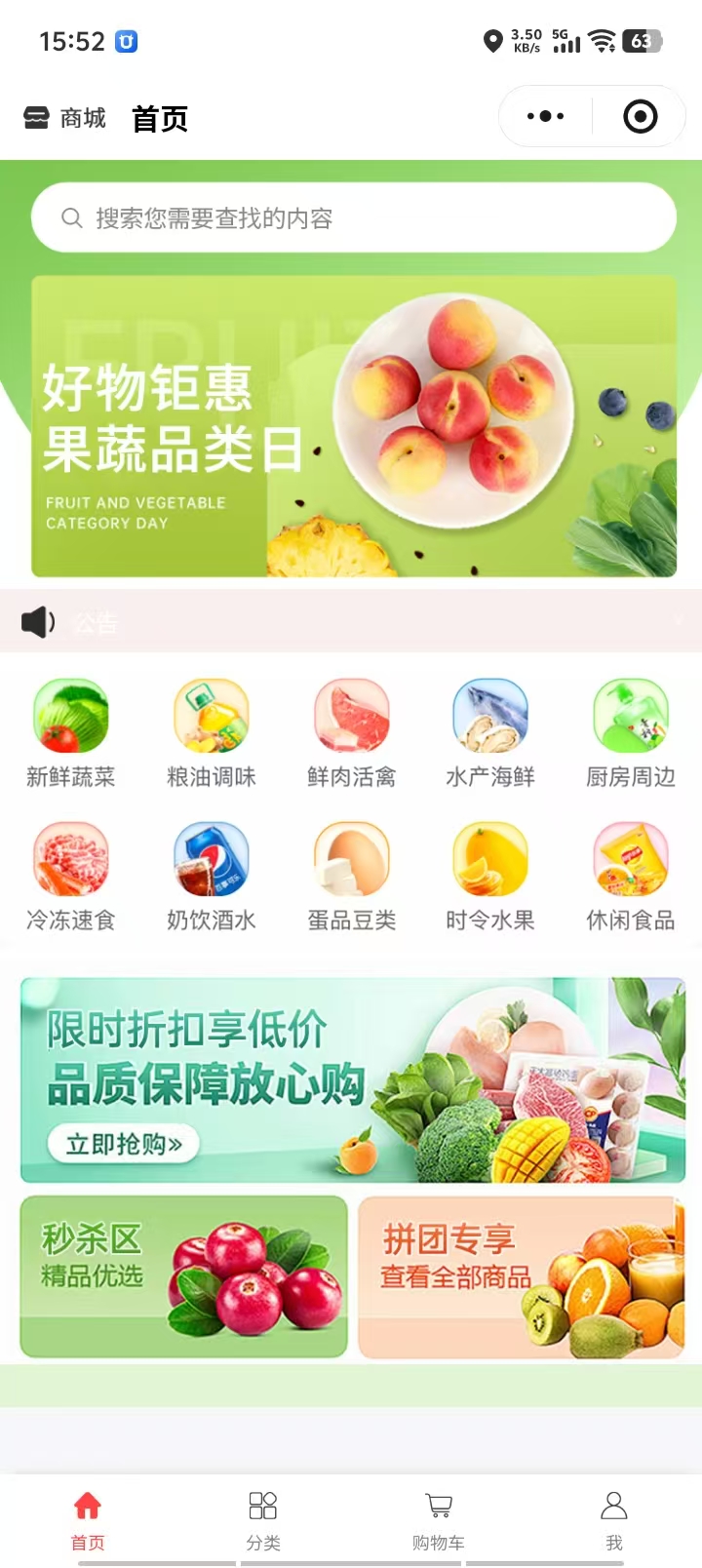Open the 粮油调味 category
Viewport: 702px width, 1568px height.
[x=212, y=733]
